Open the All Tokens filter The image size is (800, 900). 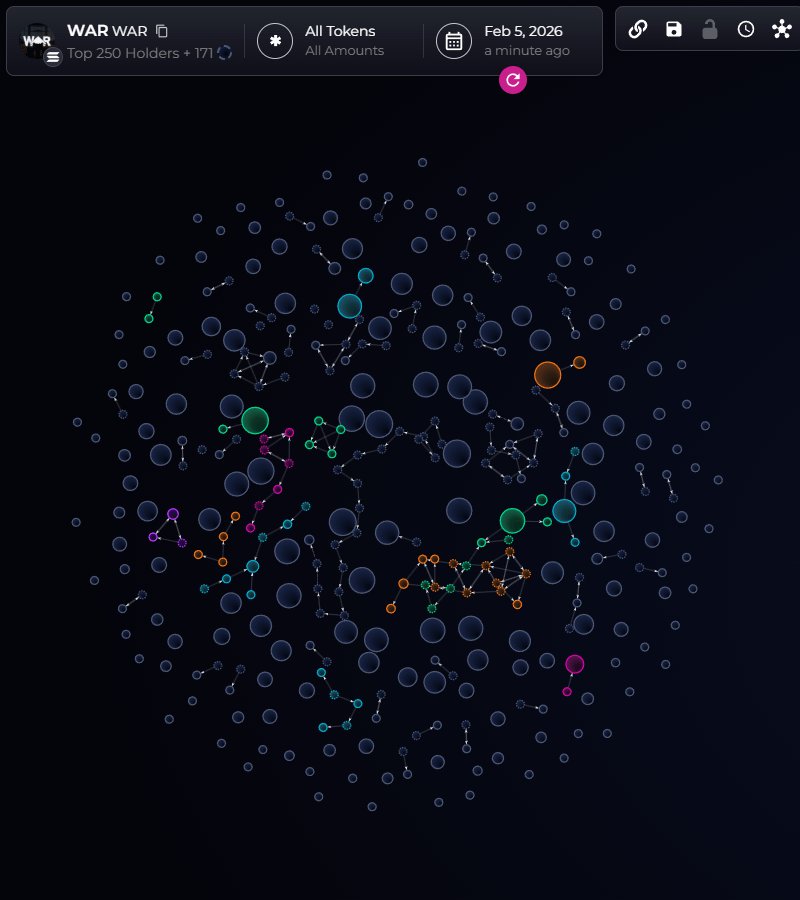click(275, 41)
